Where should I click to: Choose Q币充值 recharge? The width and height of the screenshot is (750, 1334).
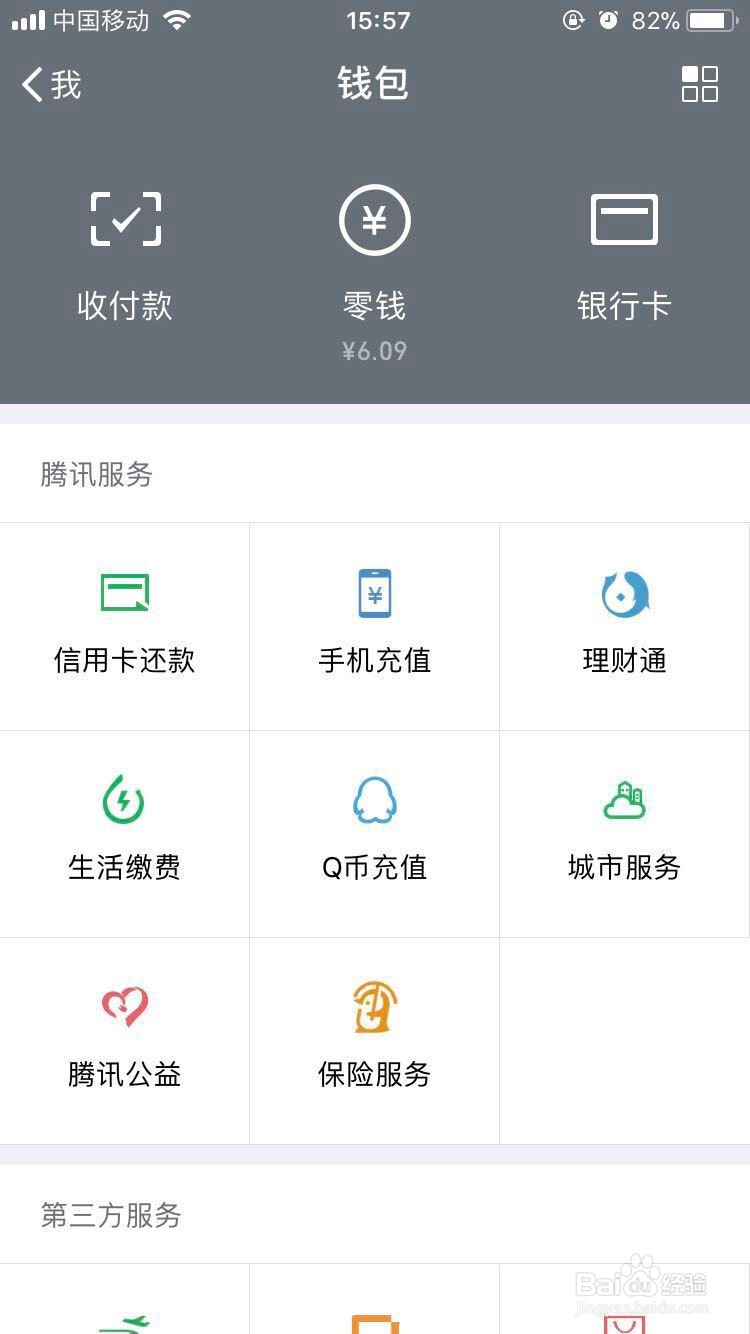(374, 833)
